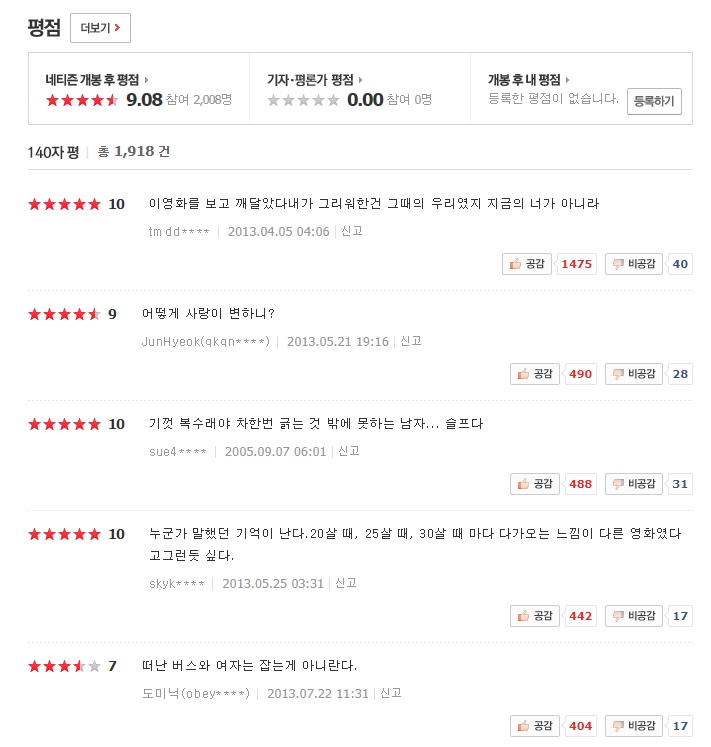Open 기자·평론가 평점 details
This screenshot has height=747, width=711.
pyautogui.click(x=315, y=80)
